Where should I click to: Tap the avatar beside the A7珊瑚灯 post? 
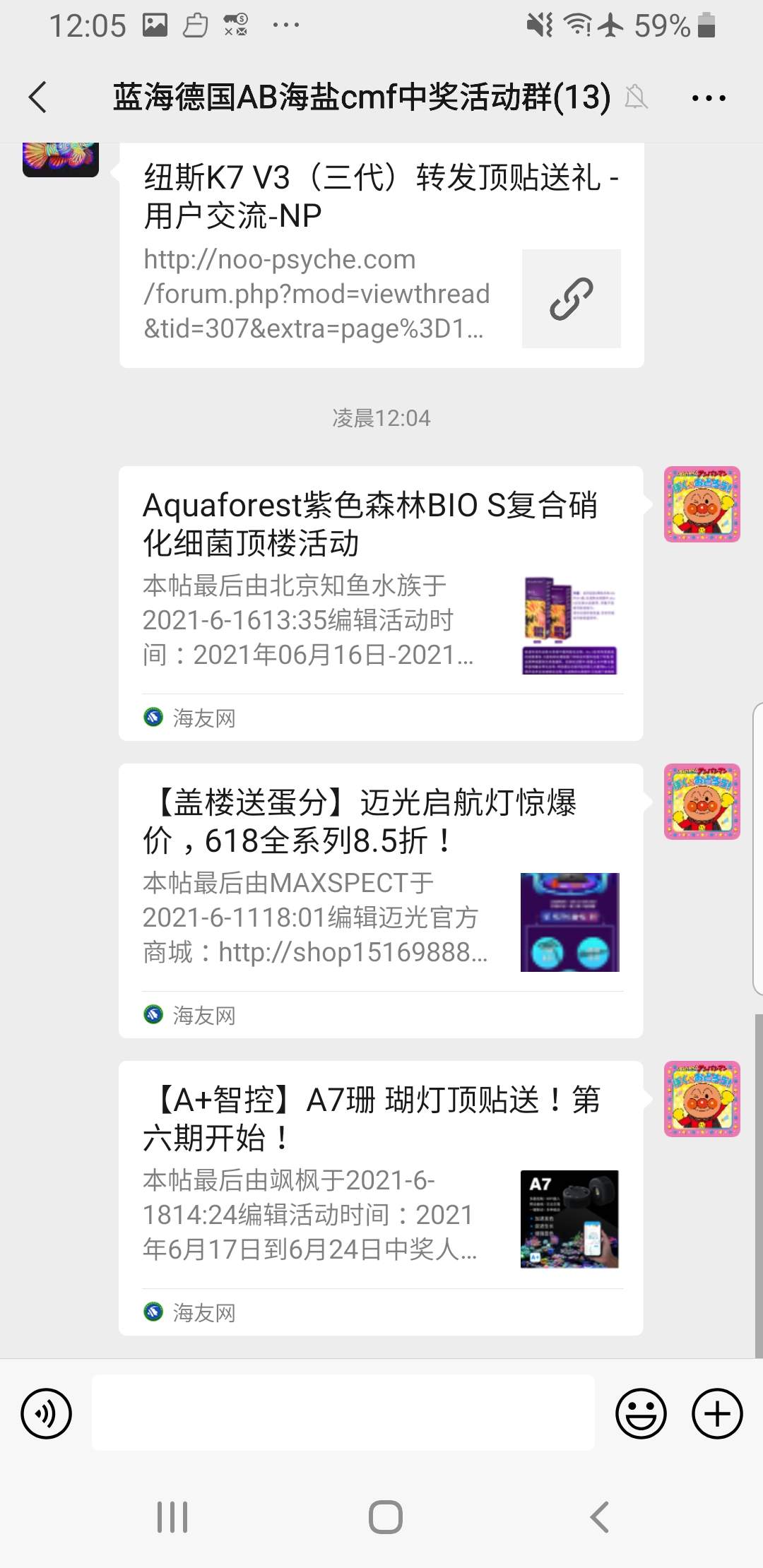click(x=702, y=1099)
